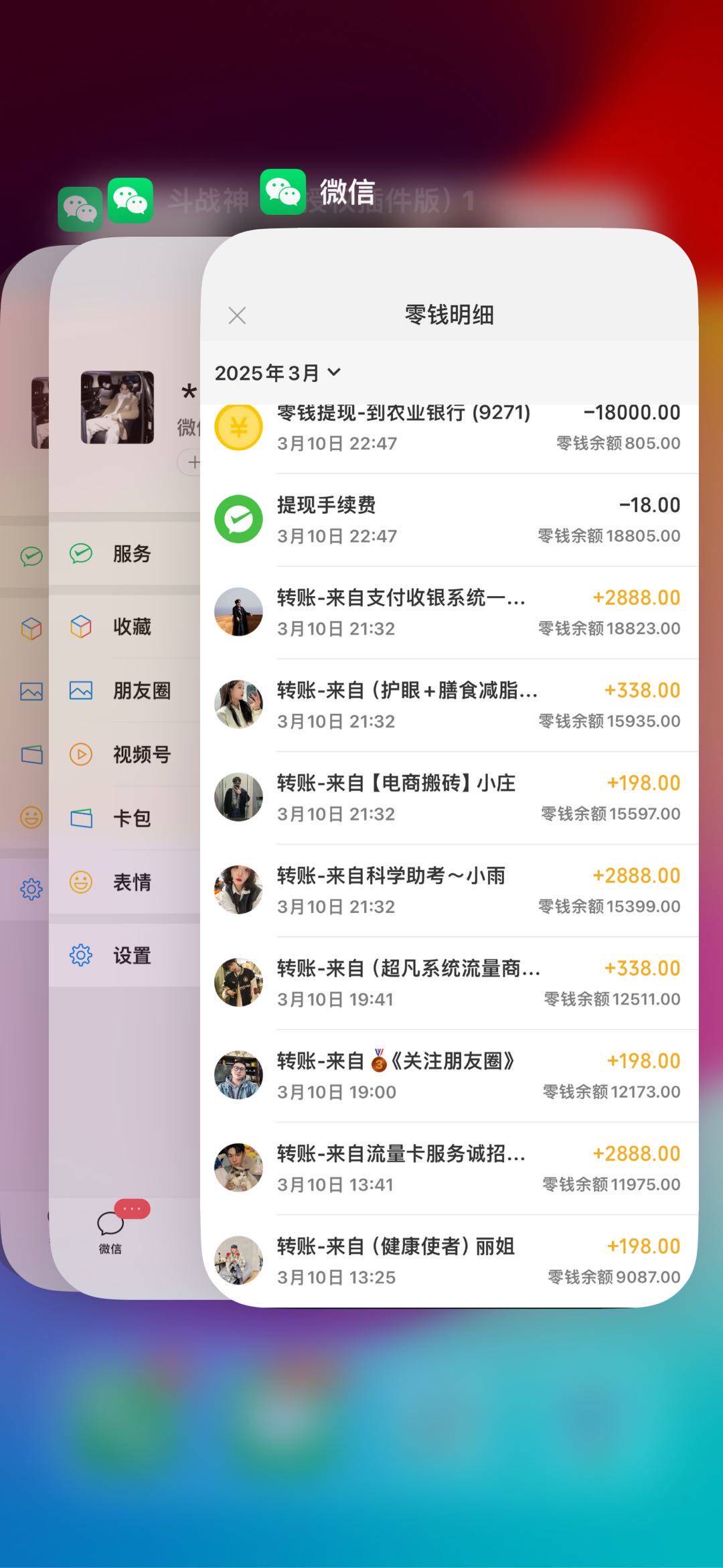Screen dimensions: 723x1568
Task: View transfer from 支付收银系统 details
Action: (449, 612)
